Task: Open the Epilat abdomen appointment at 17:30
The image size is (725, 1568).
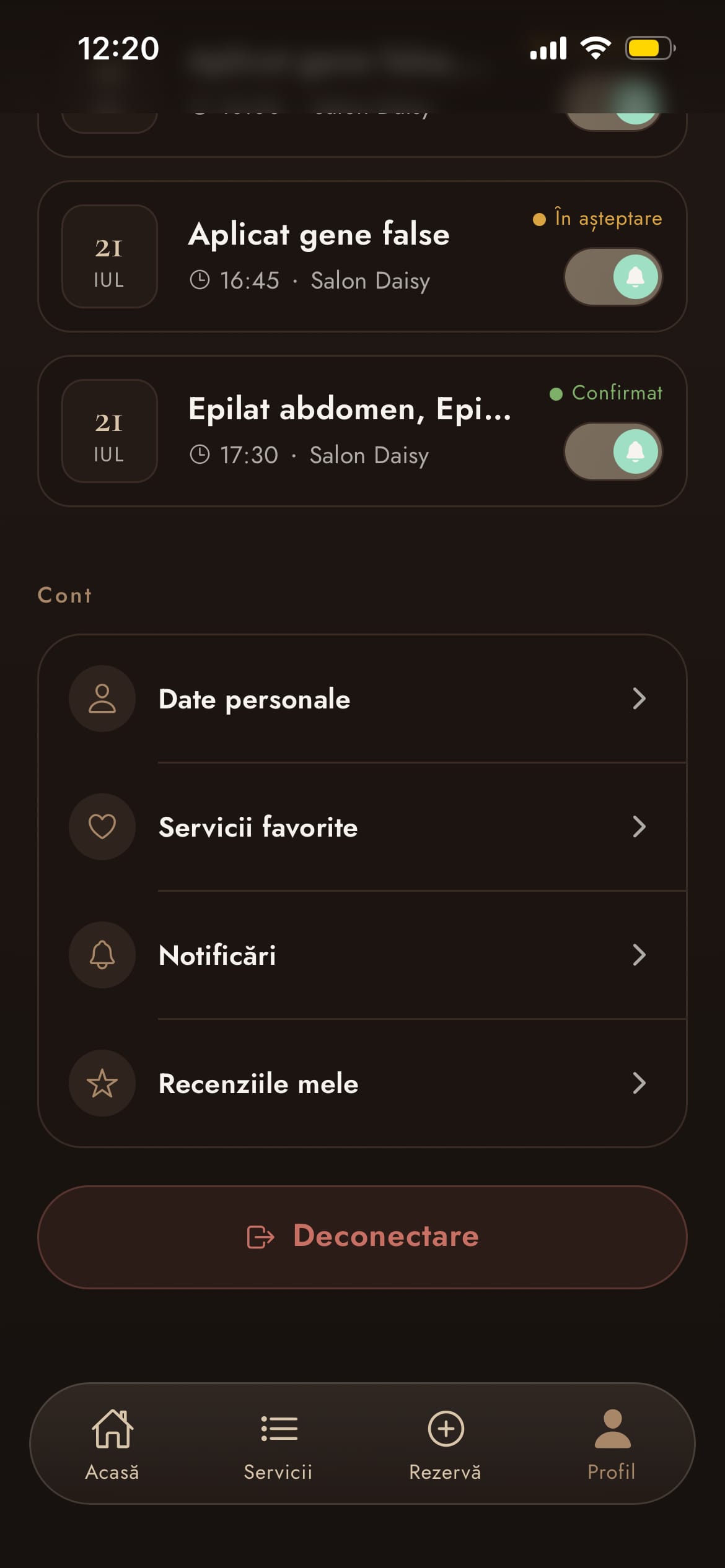Action: click(x=362, y=431)
